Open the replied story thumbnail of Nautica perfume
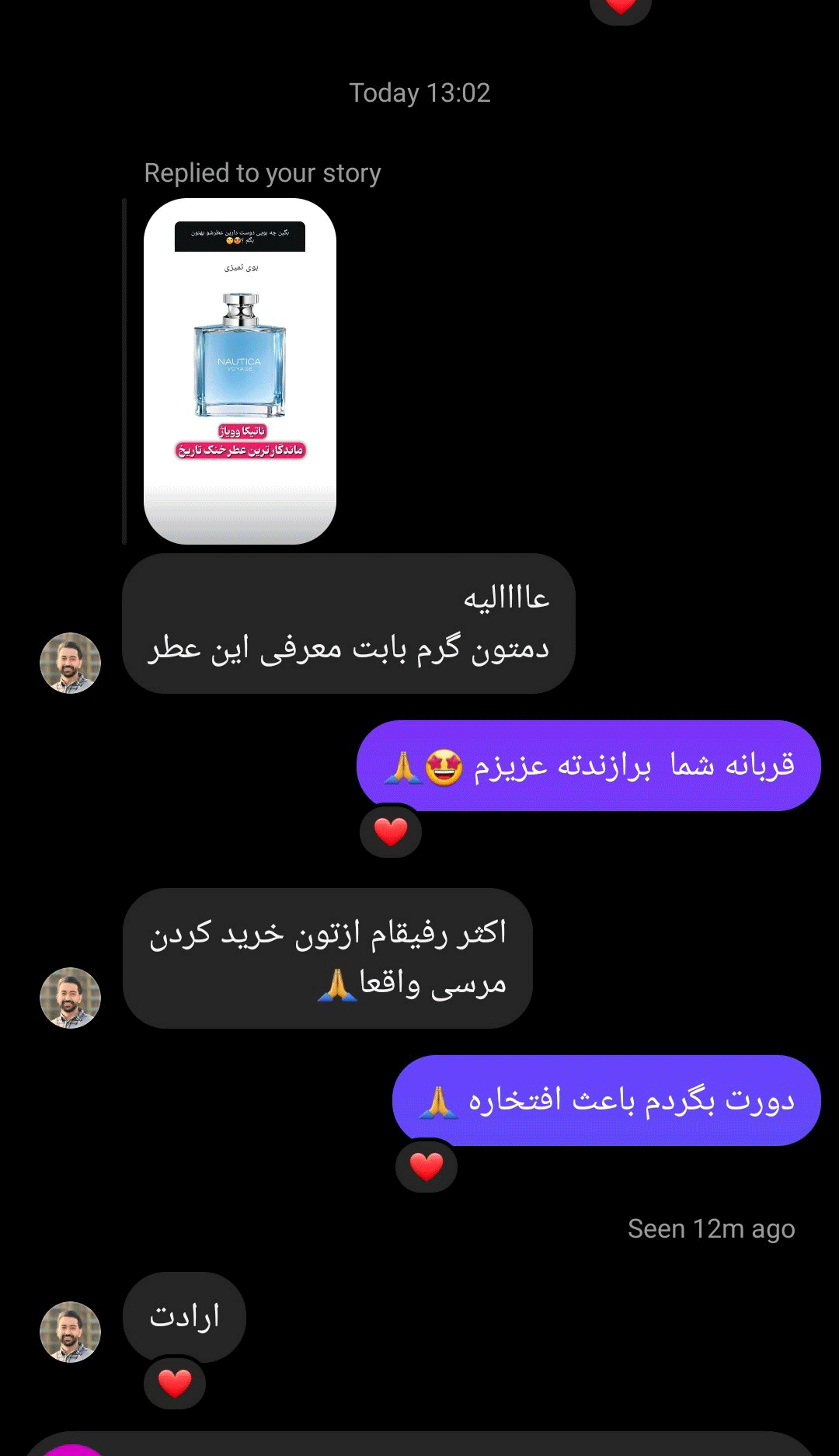 click(239, 371)
